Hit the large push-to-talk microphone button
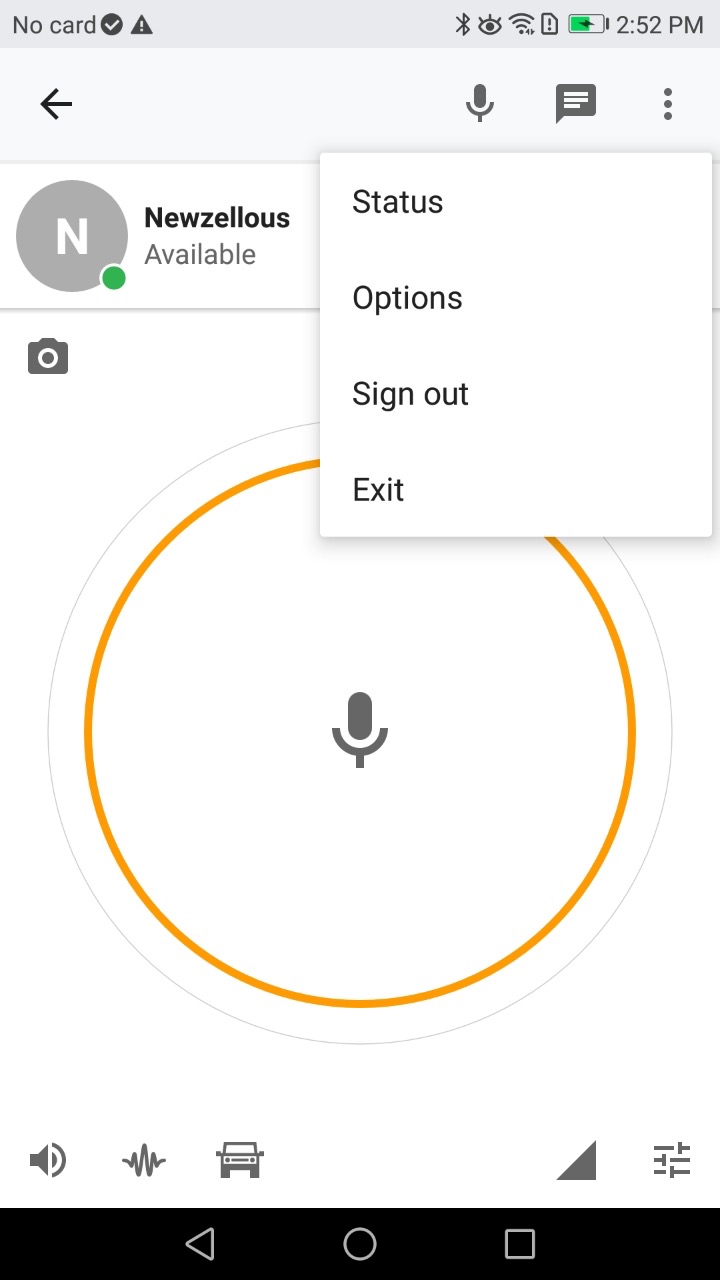720x1280 pixels. coord(360,731)
